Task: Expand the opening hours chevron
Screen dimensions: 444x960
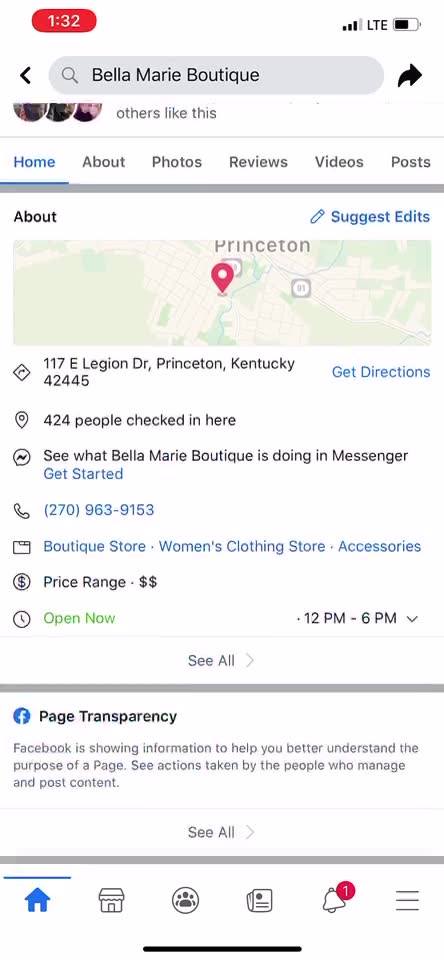Action: point(412,618)
